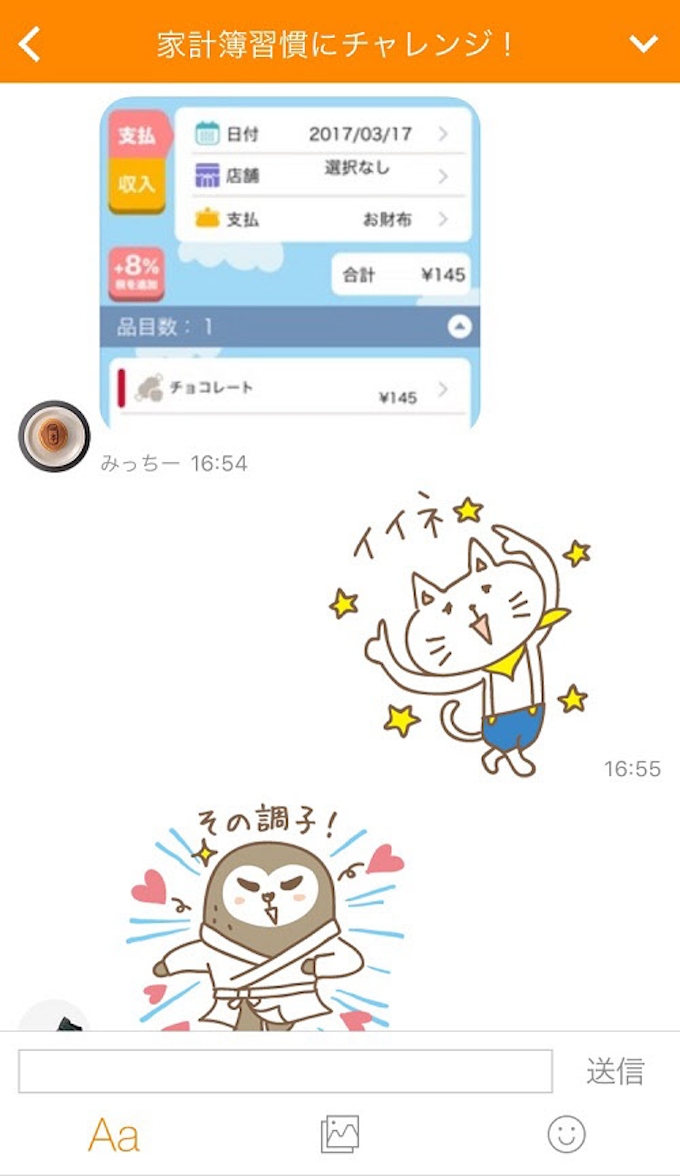680x1176 pixels.
Task: Open the sticker smiley icon
Action: point(566,1135)
